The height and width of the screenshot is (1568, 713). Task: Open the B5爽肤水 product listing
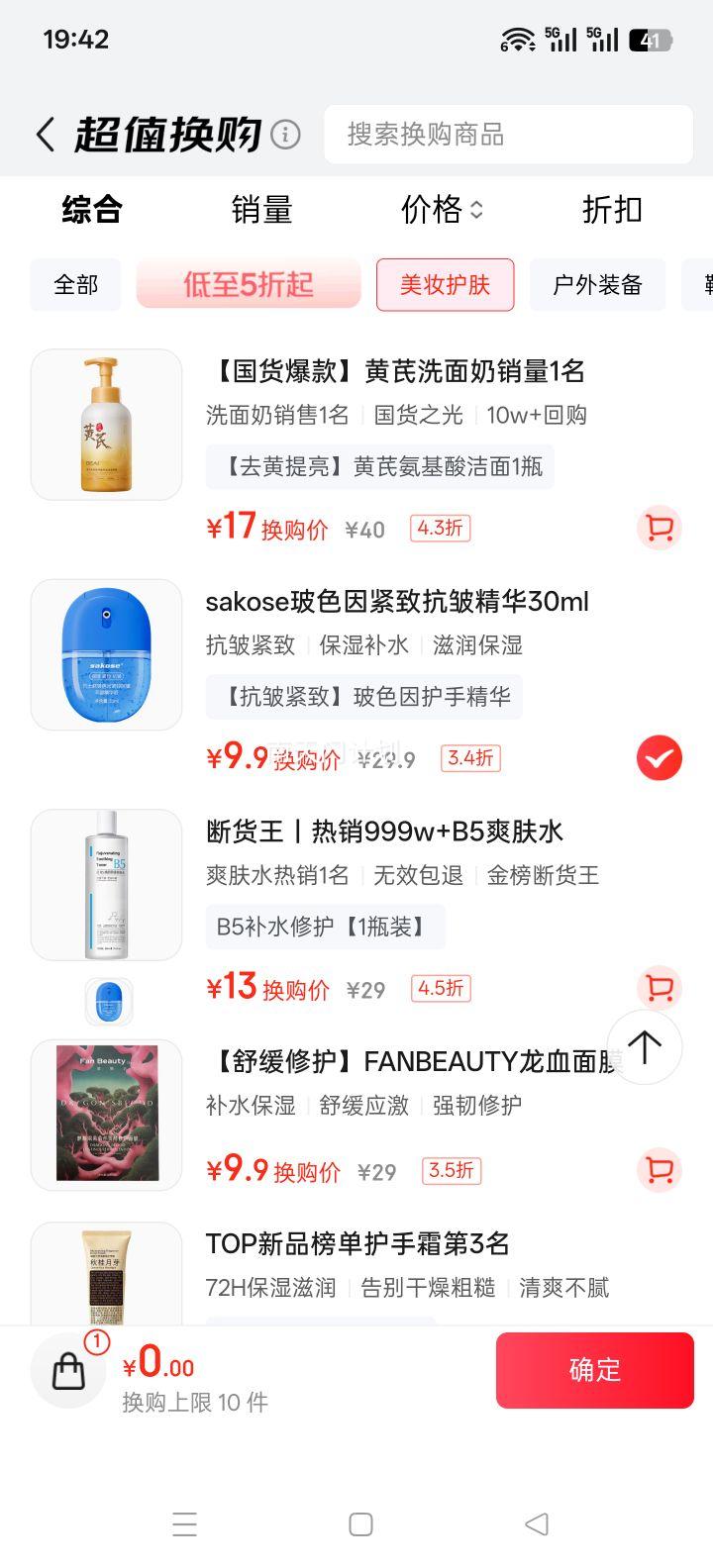coord(384,832)
